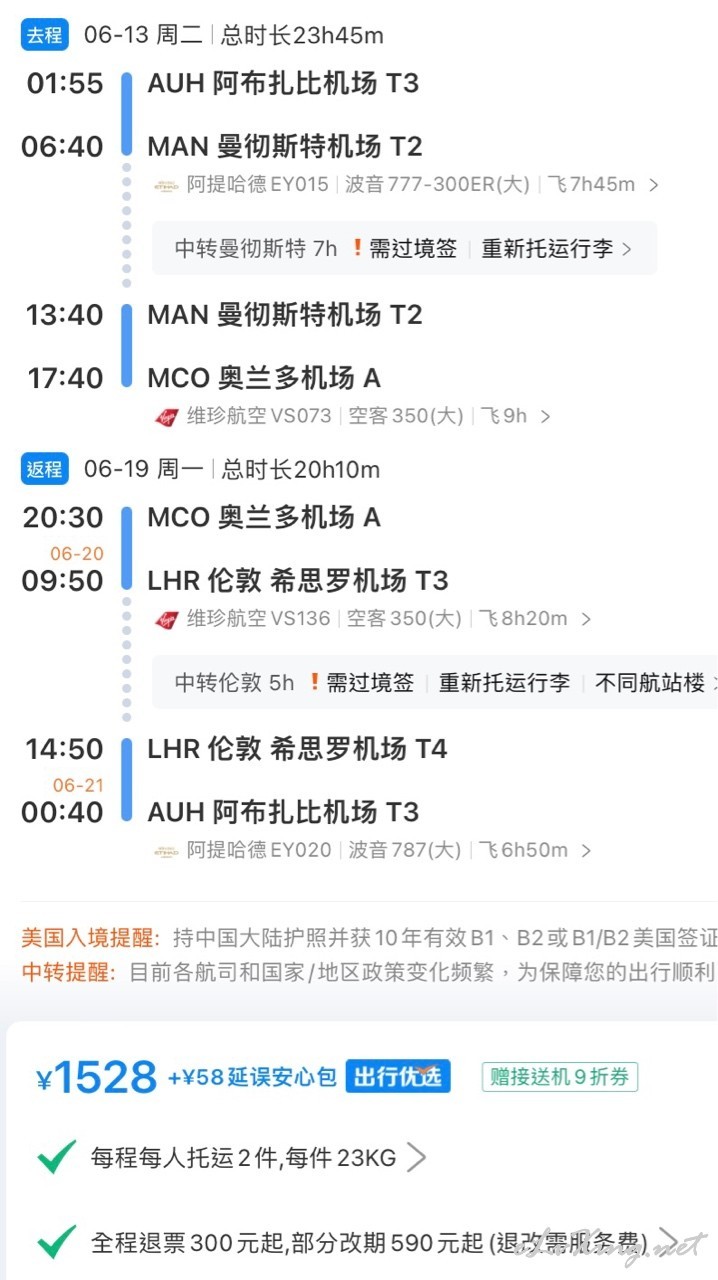718x1280 pixels.
Task: Read the 中转提醒 transfer reminder
Action: point(369,971)
